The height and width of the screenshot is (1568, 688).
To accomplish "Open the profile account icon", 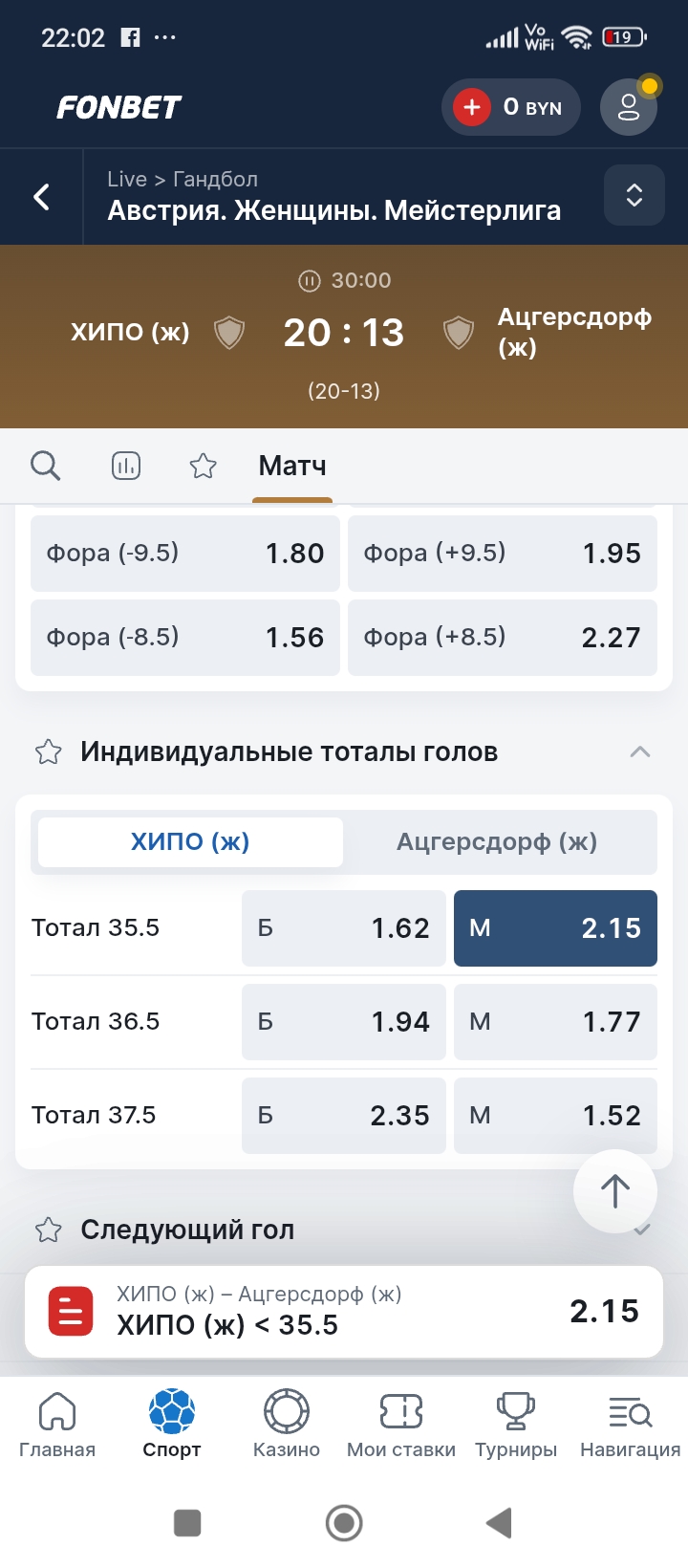I will [x=628, y=107].
